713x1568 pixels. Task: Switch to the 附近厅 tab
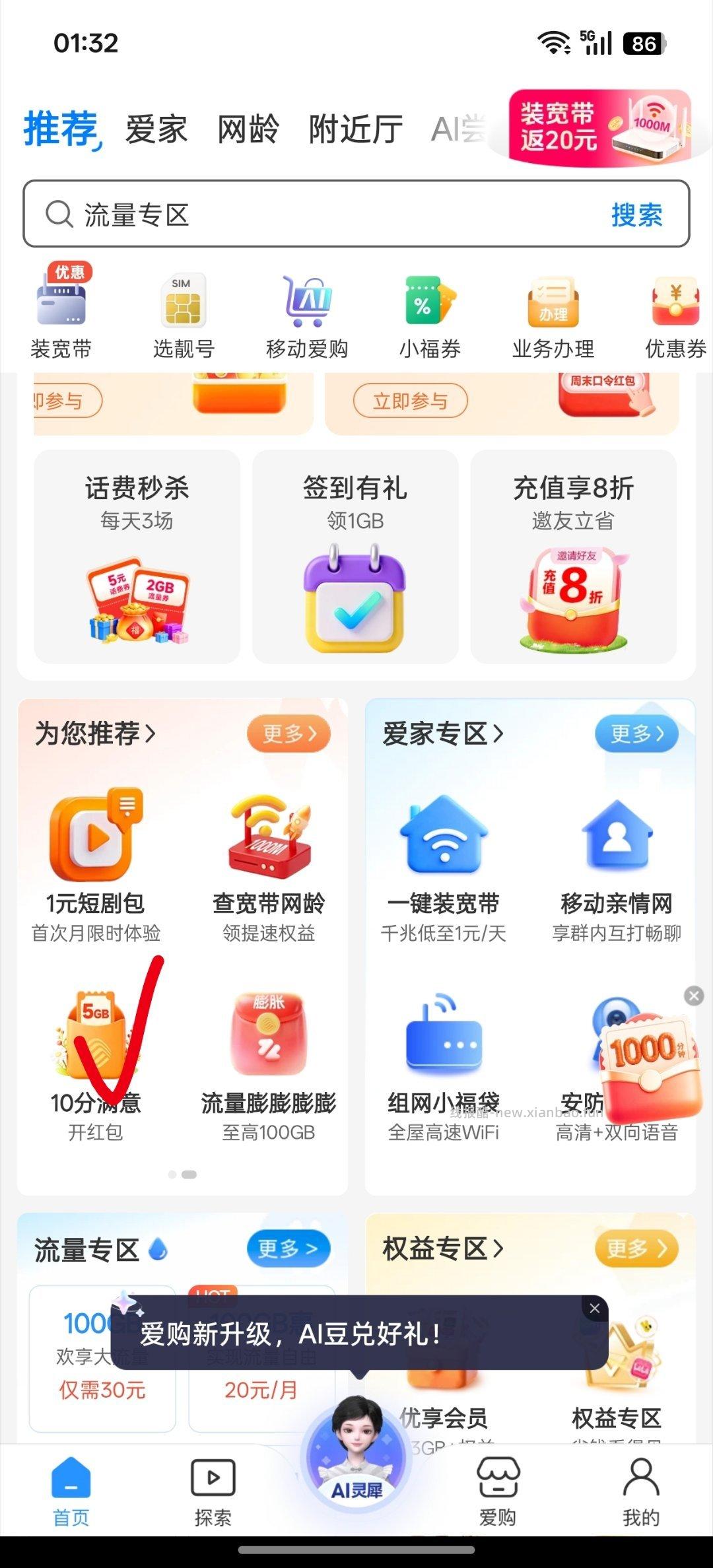click(355, 129)
